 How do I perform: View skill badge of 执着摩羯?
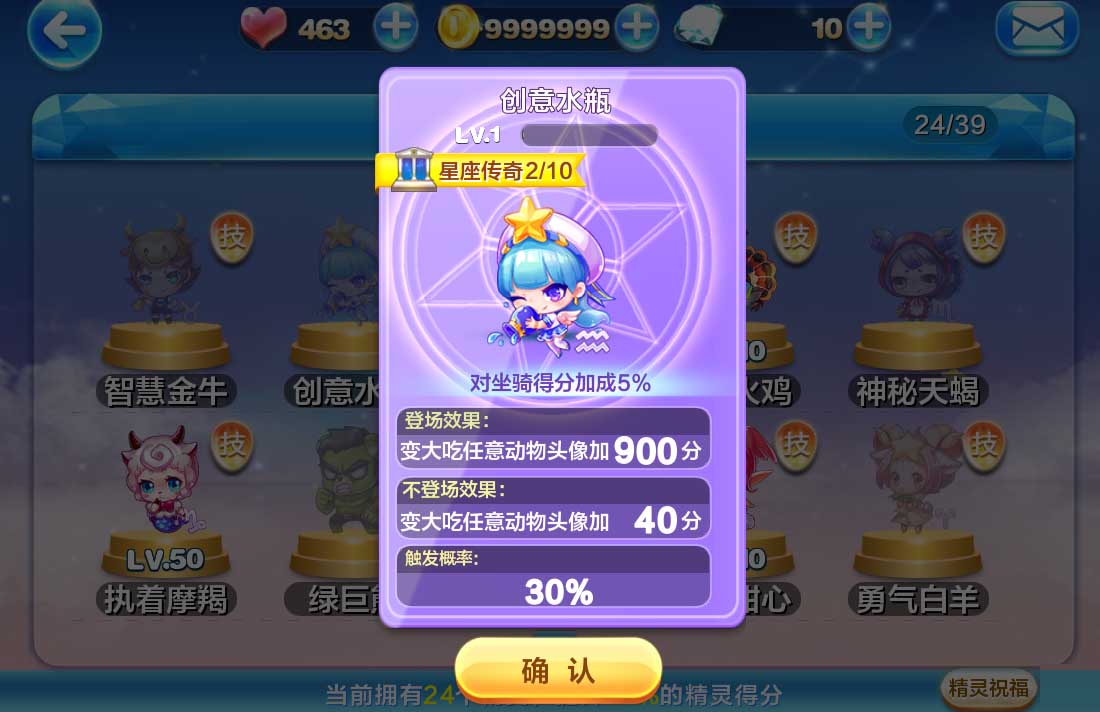(x=231, y=446)
